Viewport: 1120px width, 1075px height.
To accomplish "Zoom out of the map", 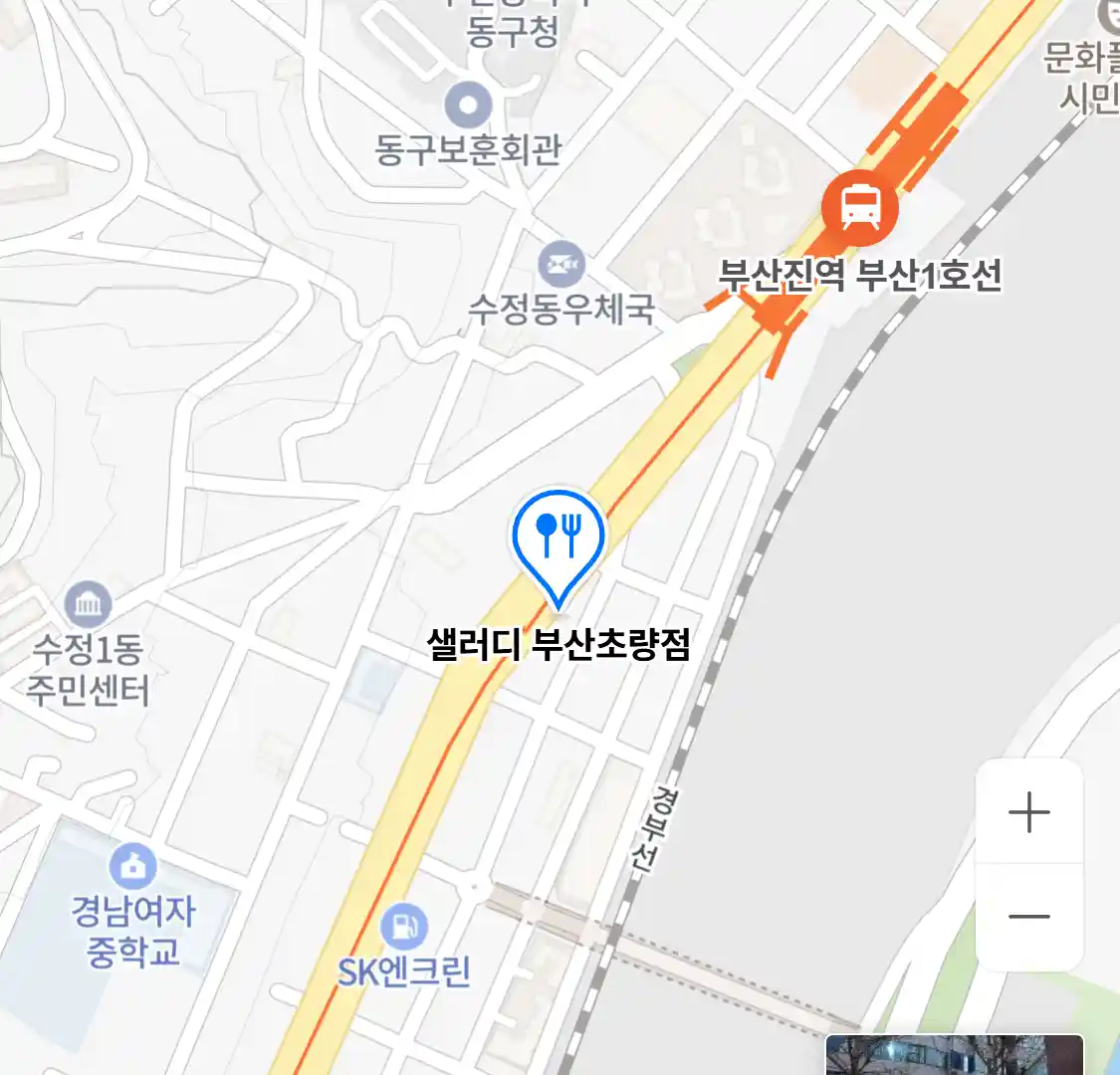I will pyautogui.click(x=1028, y=917).
